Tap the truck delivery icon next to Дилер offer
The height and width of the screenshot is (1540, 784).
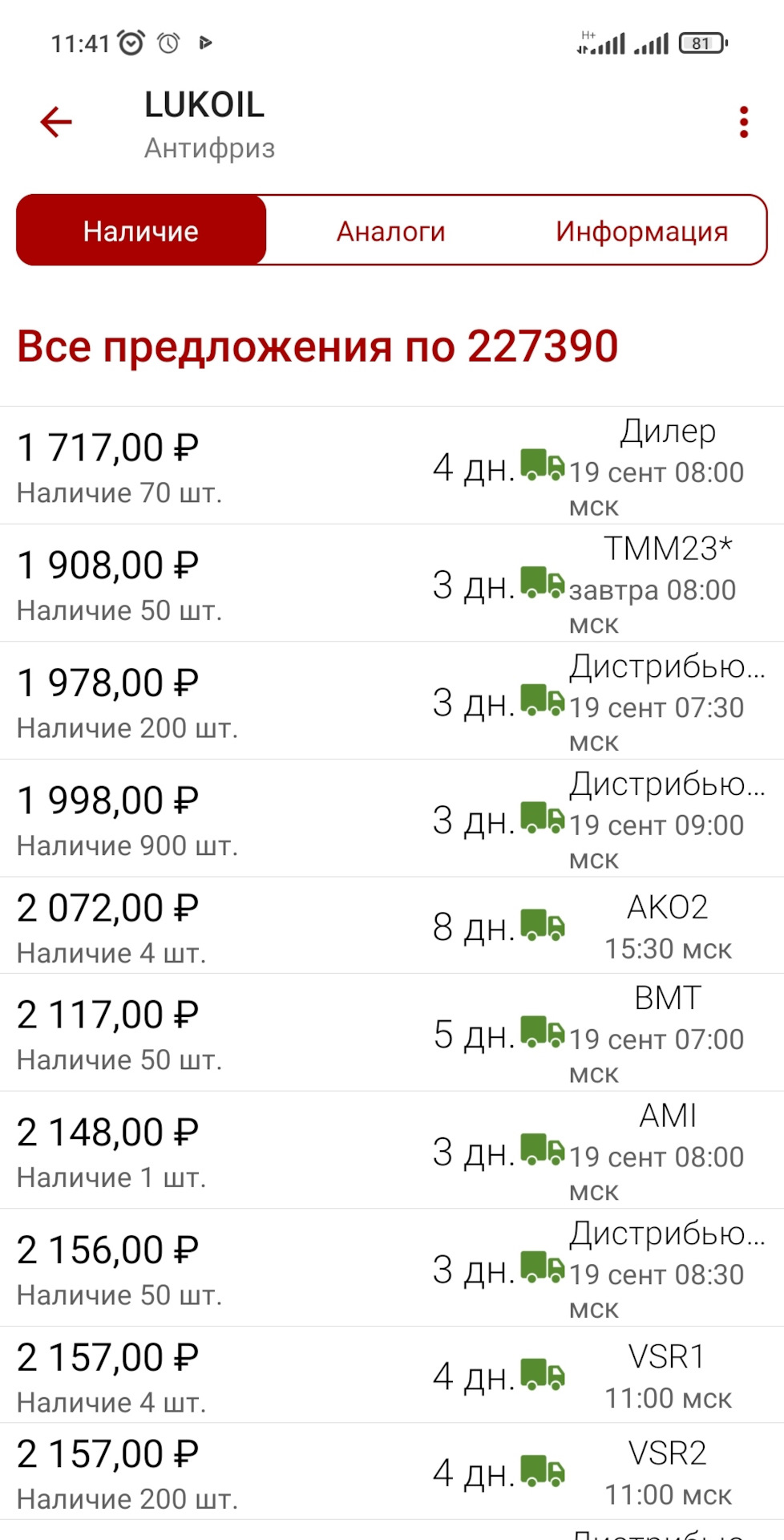coord(542,468)
